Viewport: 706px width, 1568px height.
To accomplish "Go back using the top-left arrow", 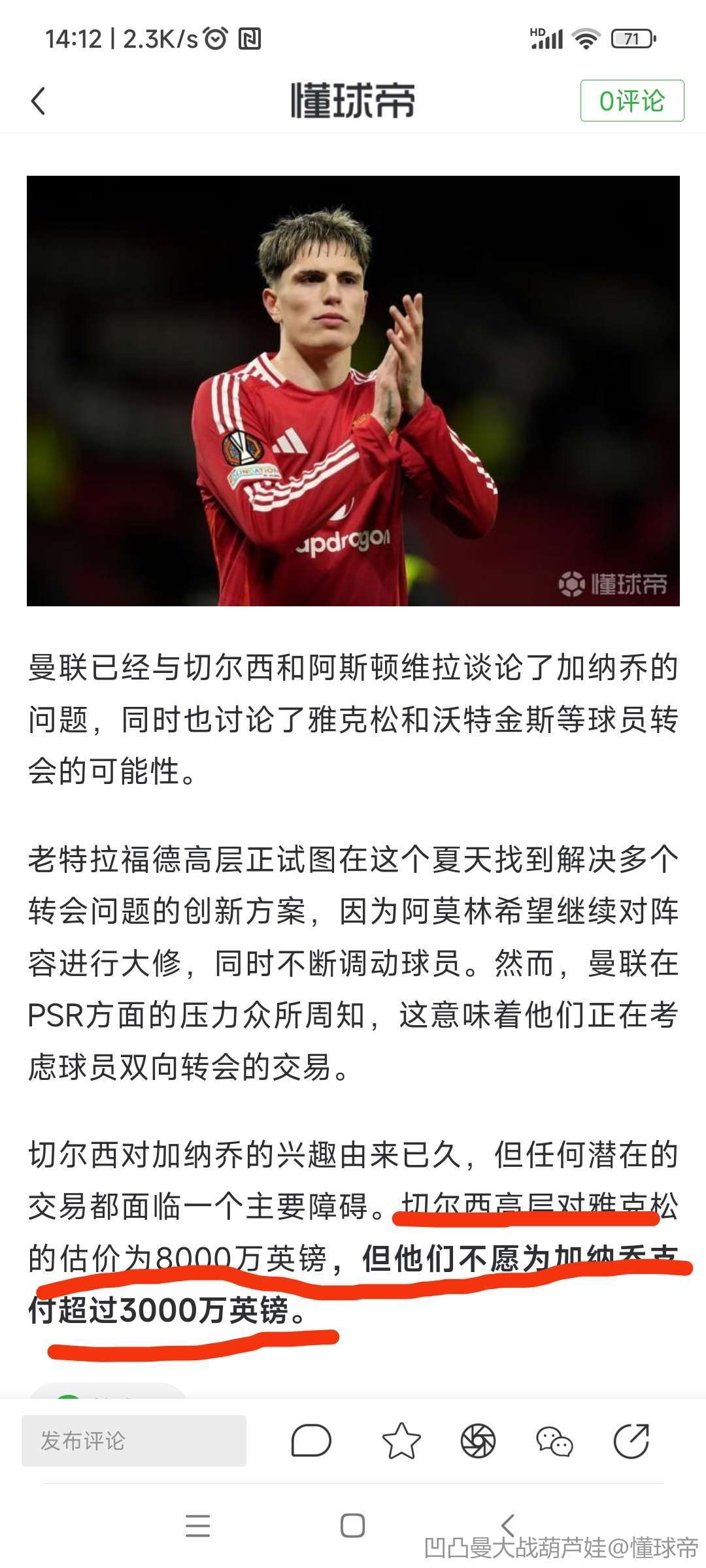I will [39, 101].
